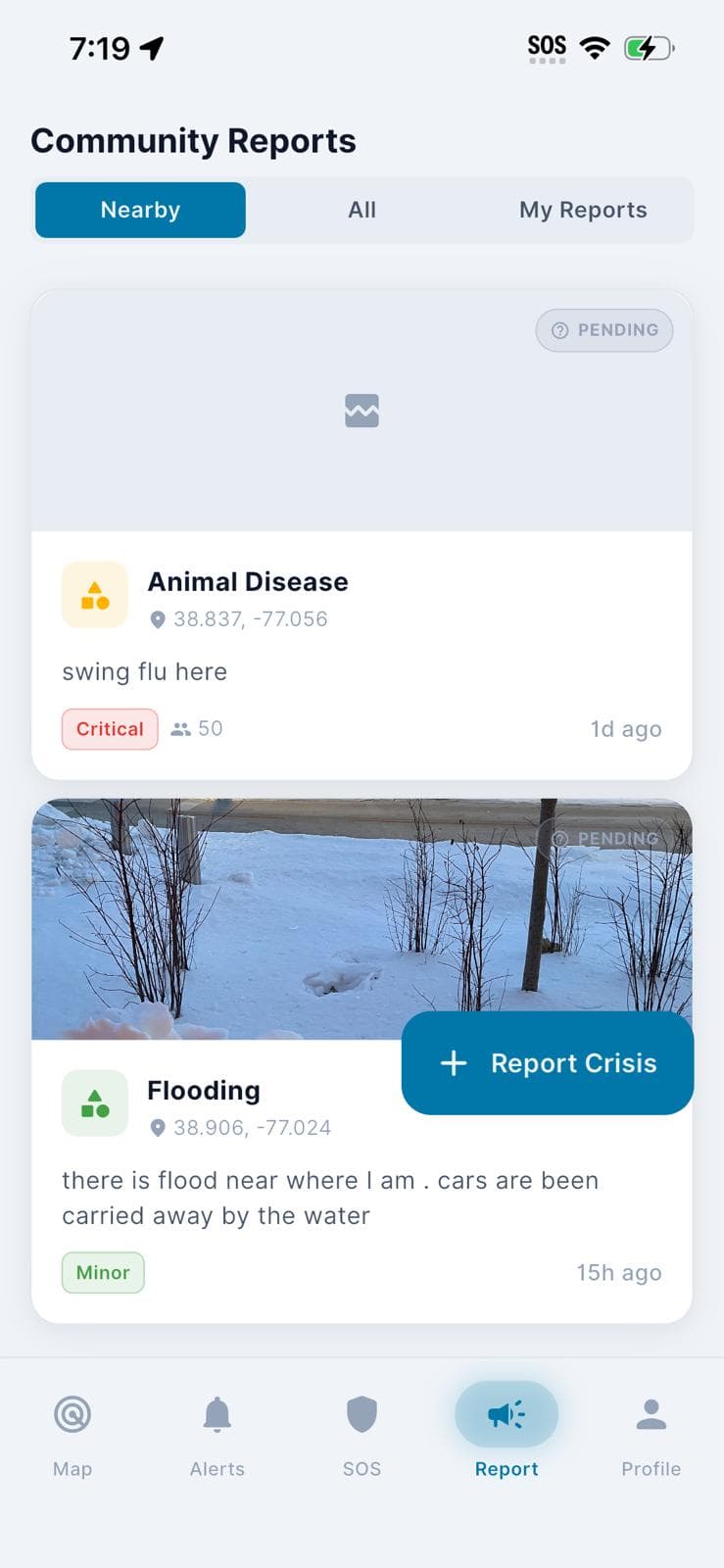The height and width of the screenshot is (1568, 724).
Task: Tap the Animal Disease category warning icon
Action: coord(94,593)
